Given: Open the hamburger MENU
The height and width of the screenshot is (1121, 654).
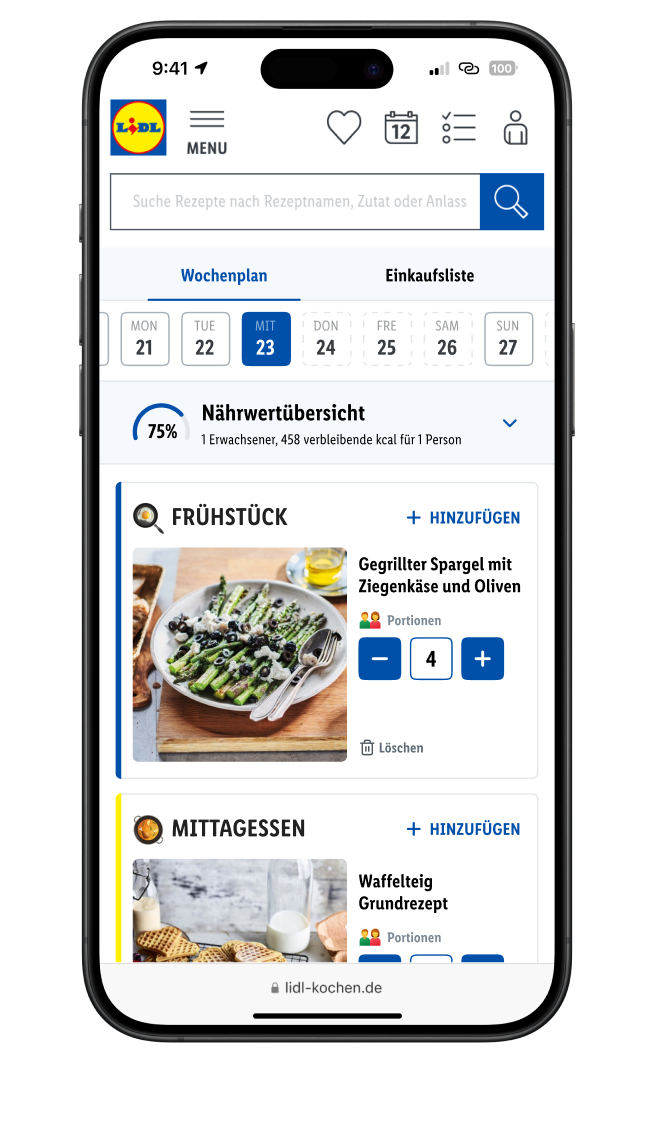Looking at the screenshot, I should click(x=207, y=131).
